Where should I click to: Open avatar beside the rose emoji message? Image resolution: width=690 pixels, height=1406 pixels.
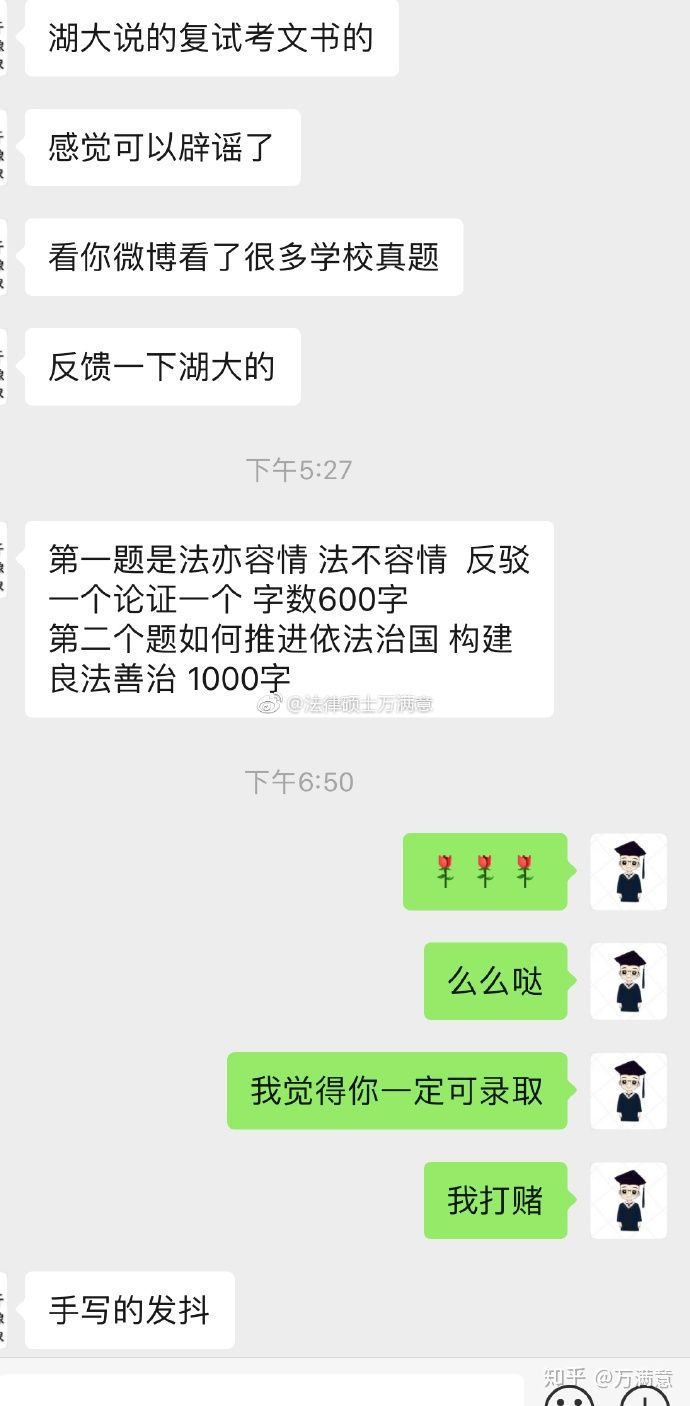click(x=628, y=871)
